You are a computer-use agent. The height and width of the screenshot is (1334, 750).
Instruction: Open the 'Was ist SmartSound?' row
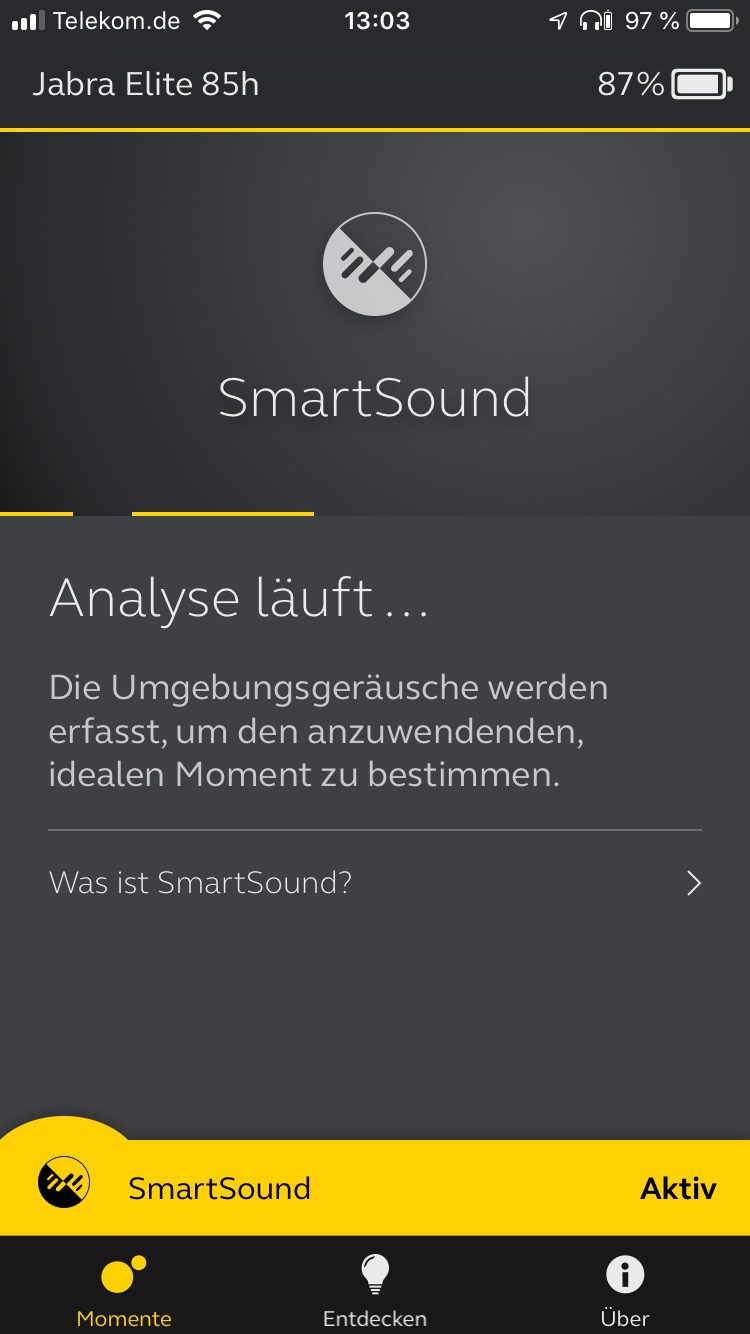[375, 883]
